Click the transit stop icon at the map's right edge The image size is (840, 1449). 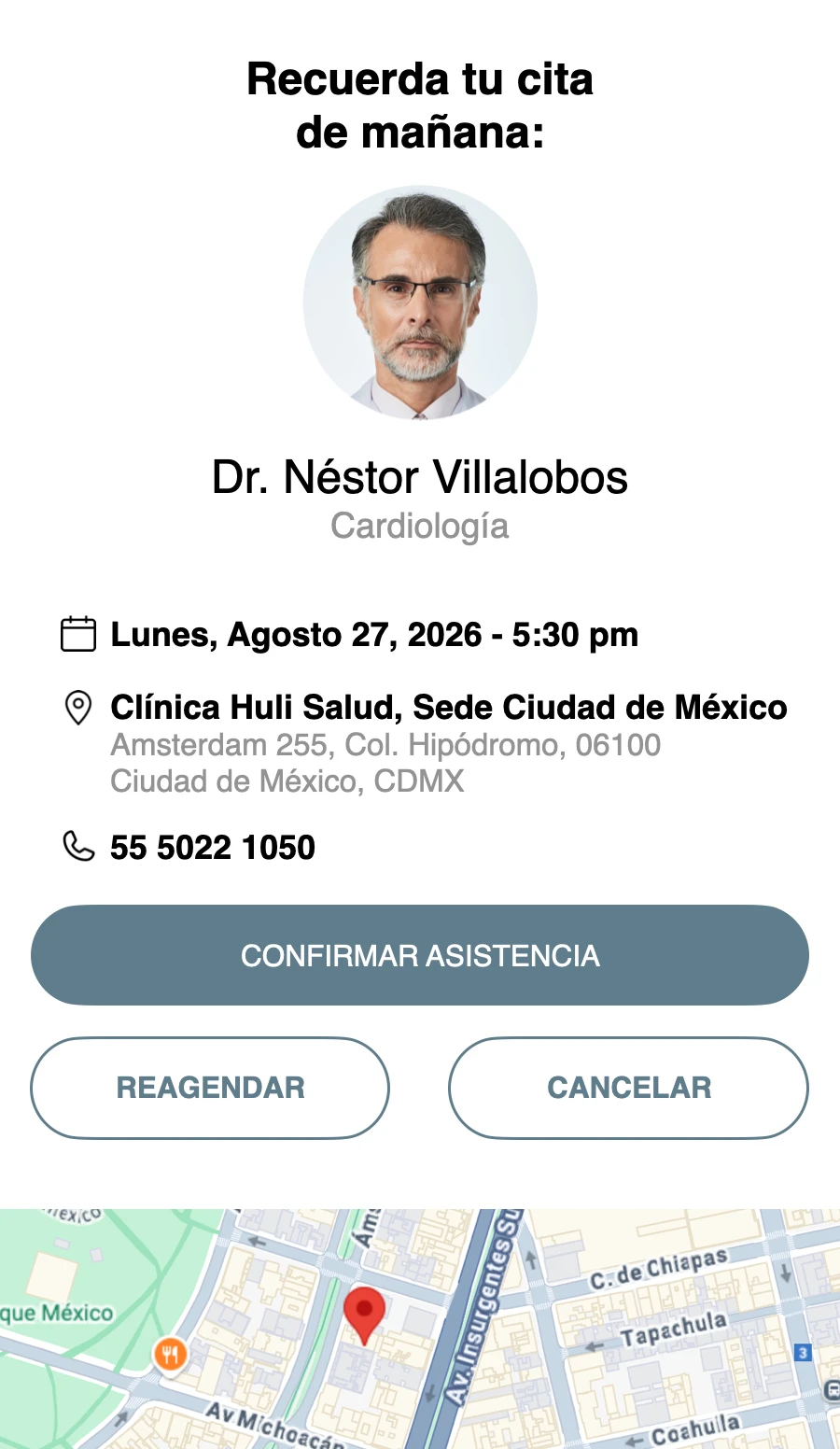click(832, 1390)
